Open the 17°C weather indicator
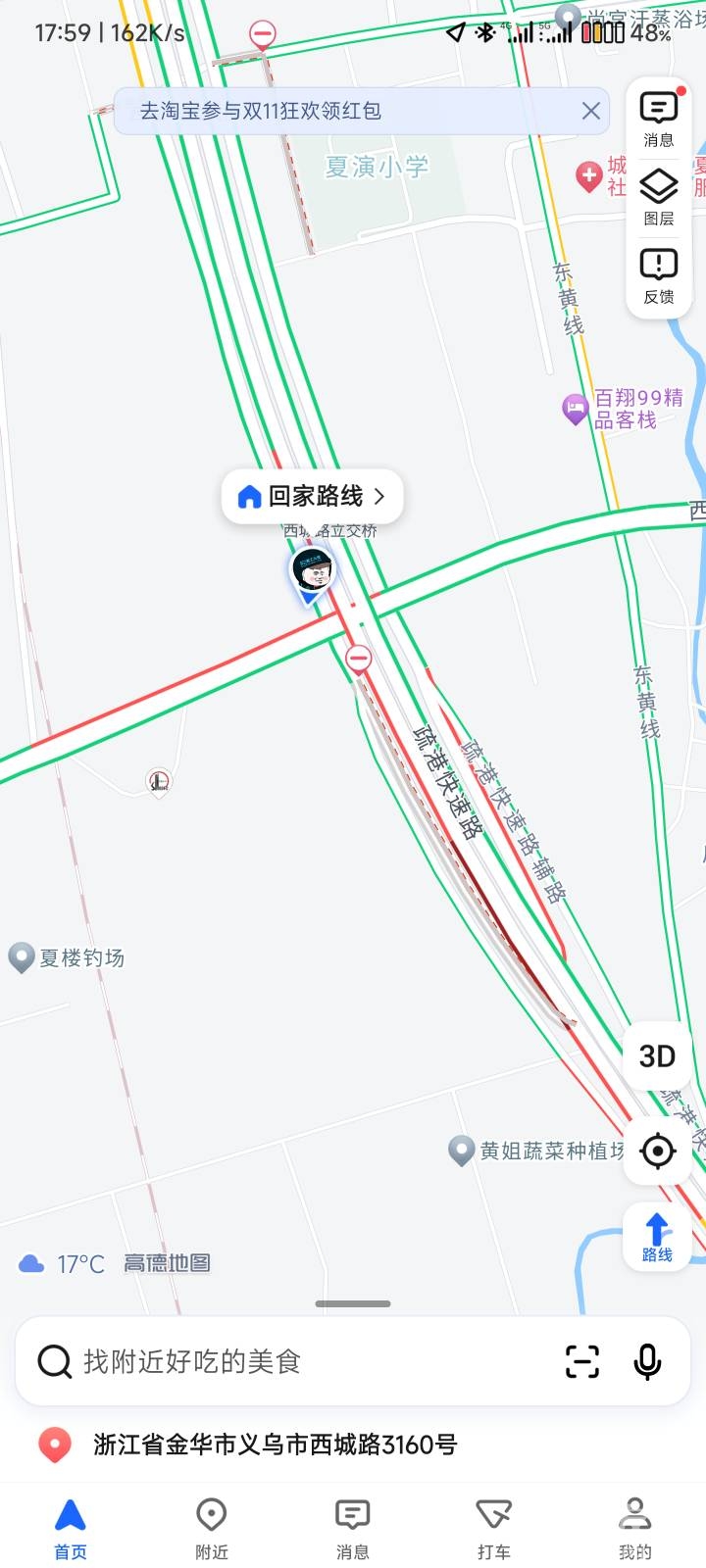This screenshot has height=1568, width=706. coord(63,1263)
